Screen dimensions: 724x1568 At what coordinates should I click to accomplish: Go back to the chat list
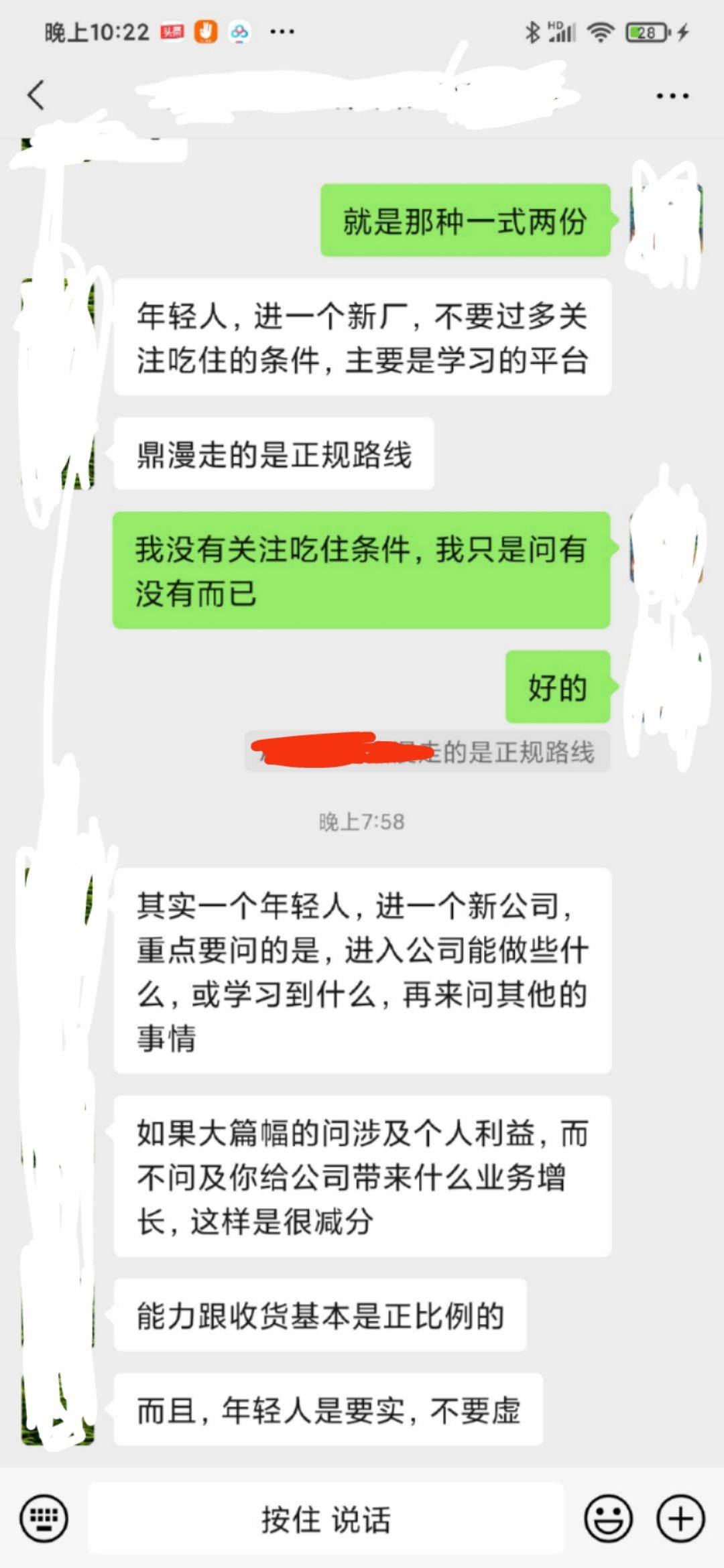pos(36,95)
